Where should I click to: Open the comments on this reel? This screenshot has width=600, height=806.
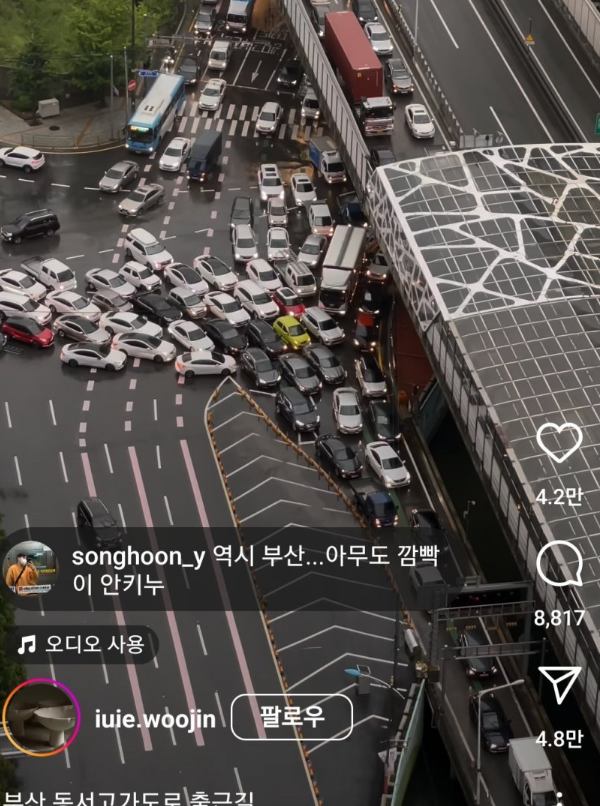[559, 566]
